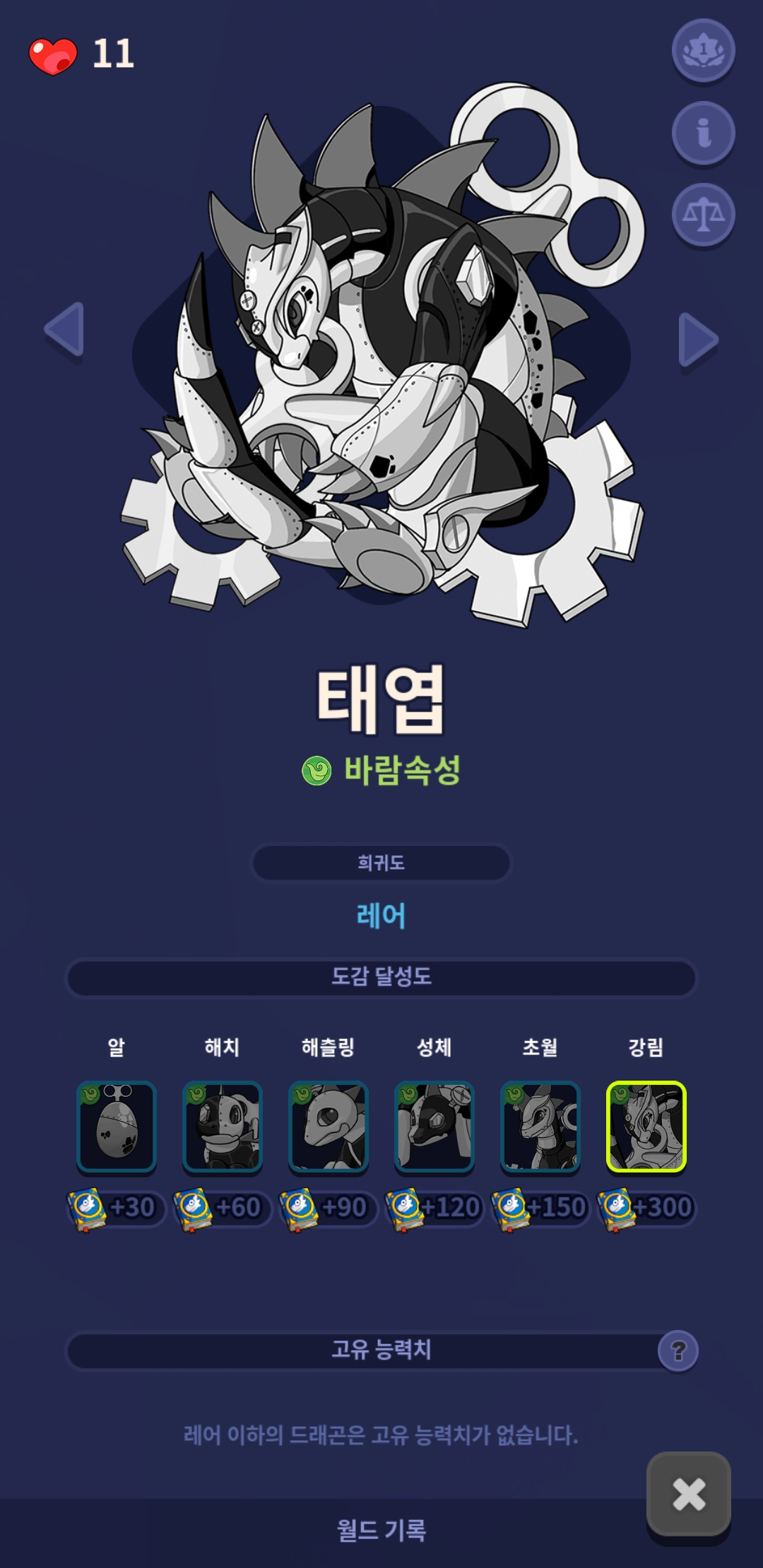763x1568 pixels.
Task: Open the 고유 능력치 help question mark
Action: [678, 1350]
